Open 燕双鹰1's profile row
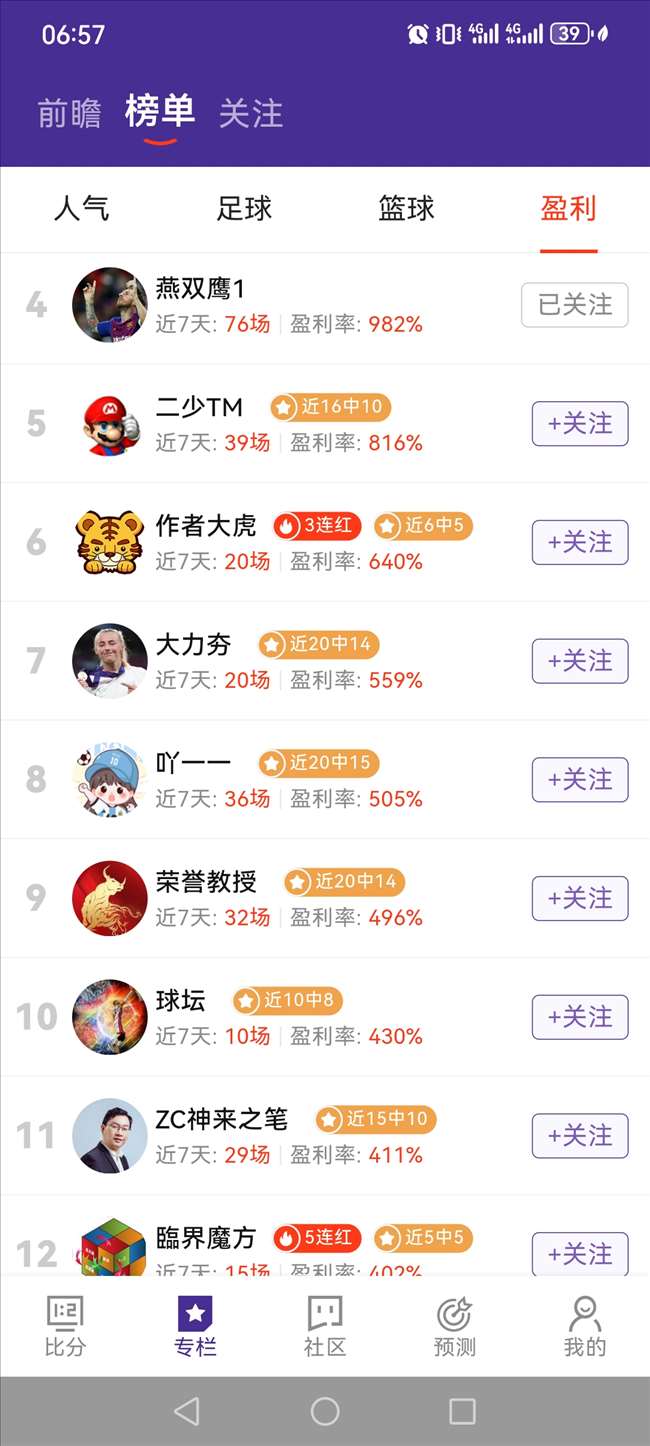 (x=325, y=305)
